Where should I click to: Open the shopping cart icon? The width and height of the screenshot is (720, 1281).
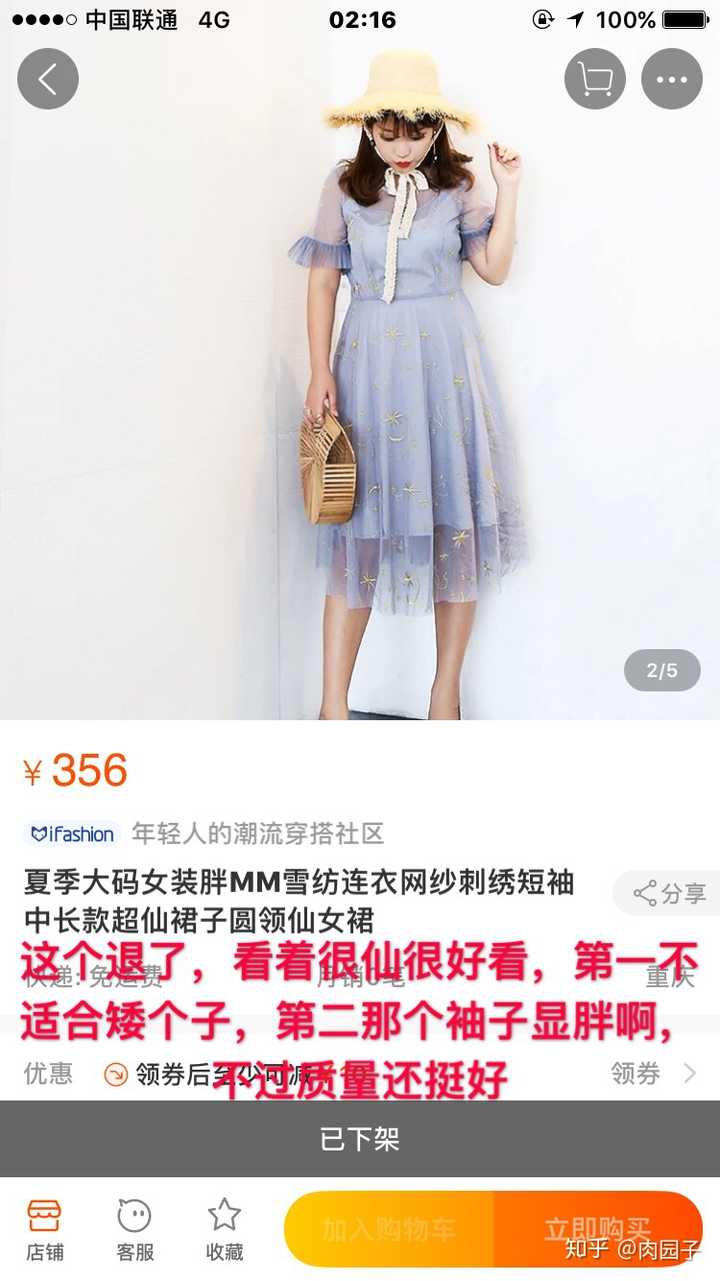(595, 79)
